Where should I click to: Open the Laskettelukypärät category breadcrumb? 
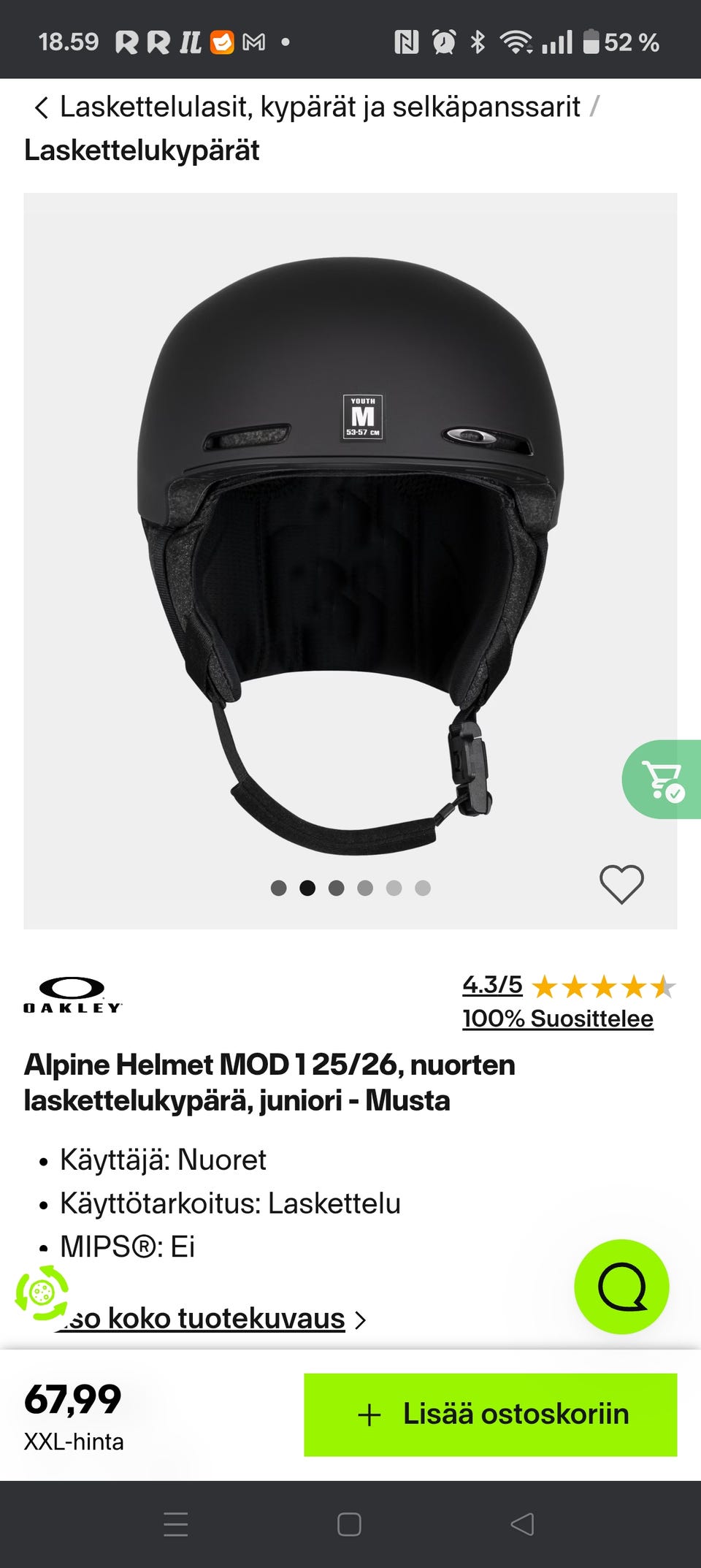tap(142, 151)
